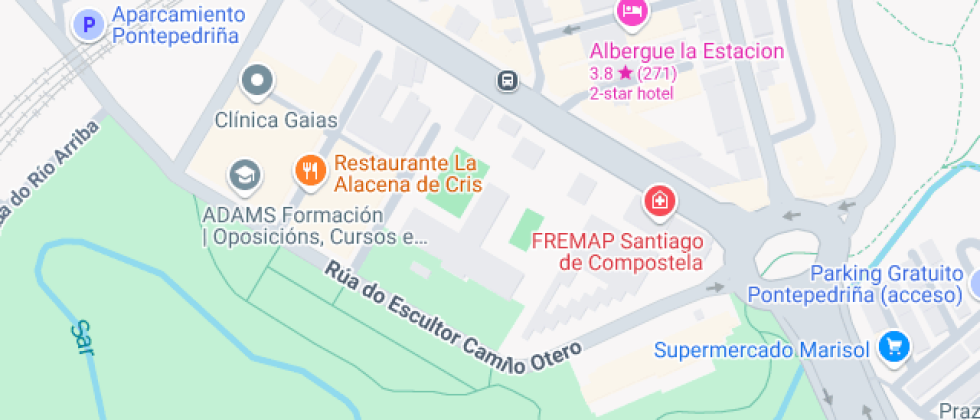The width and height of the screenshot is (980, 420).
Task: Open the Albergue la Estacion hotel marker
Action: (x=632, y=12)
